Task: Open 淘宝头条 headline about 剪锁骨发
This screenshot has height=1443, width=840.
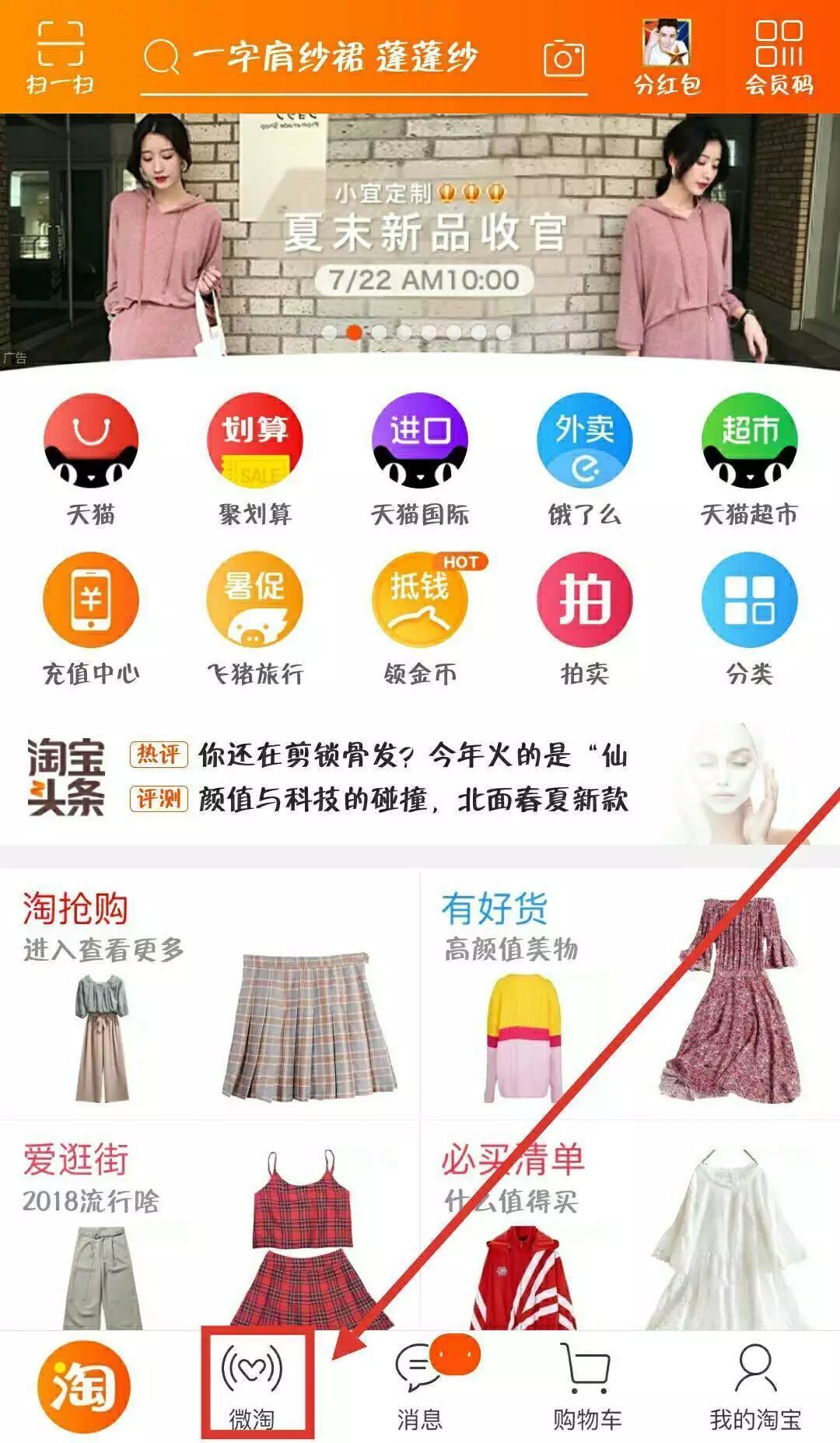Action: coord(412,755)
